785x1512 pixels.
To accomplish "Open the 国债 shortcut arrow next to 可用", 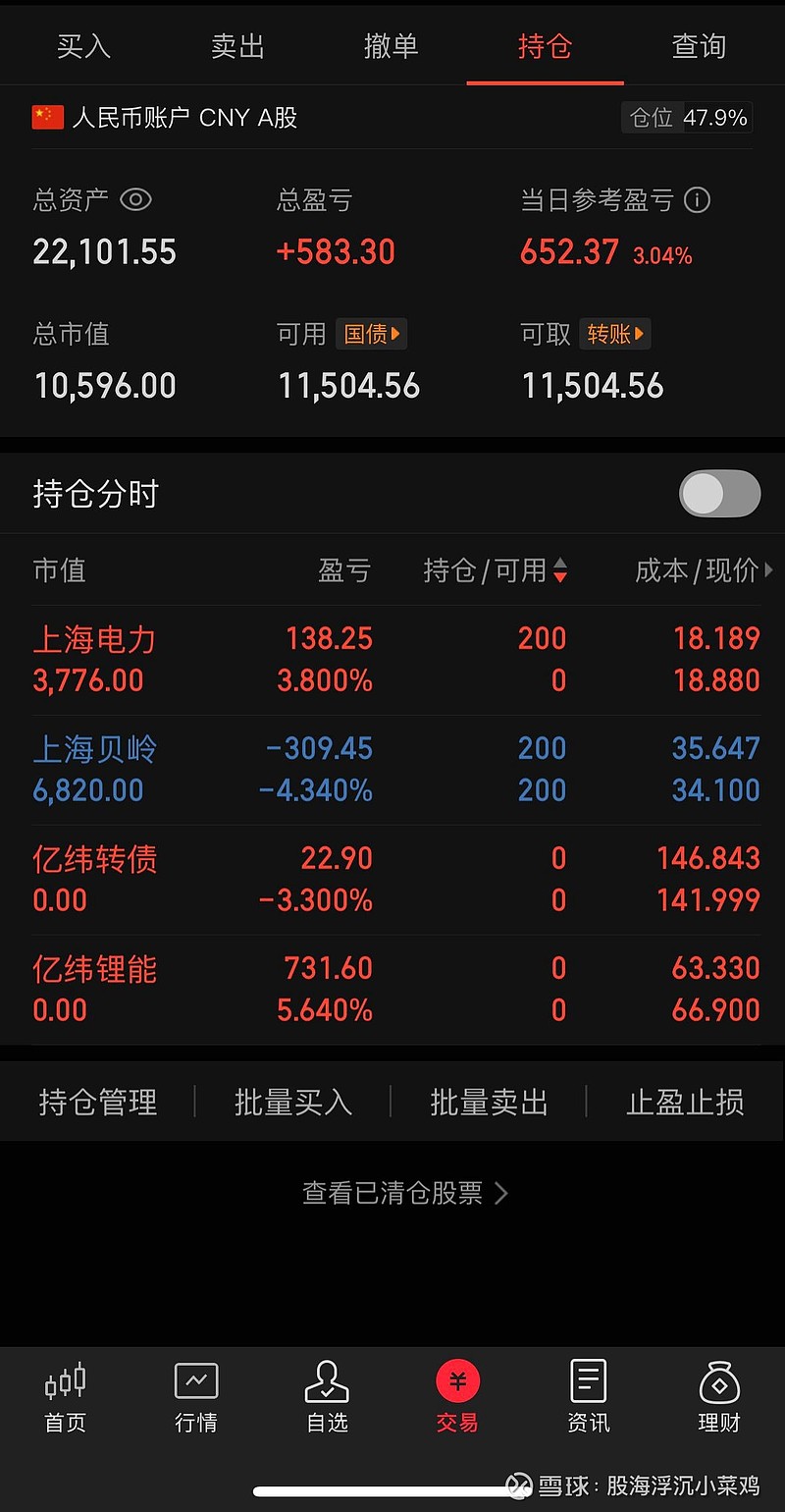I will 371,334.
